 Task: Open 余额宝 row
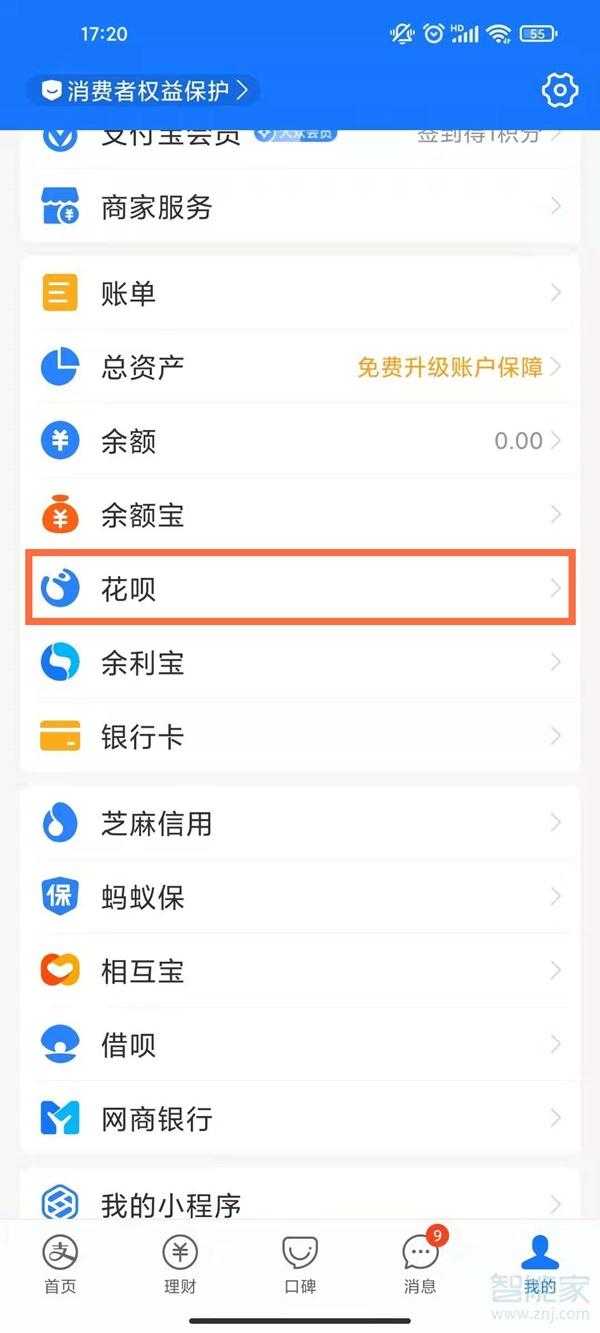coord(300,515)
